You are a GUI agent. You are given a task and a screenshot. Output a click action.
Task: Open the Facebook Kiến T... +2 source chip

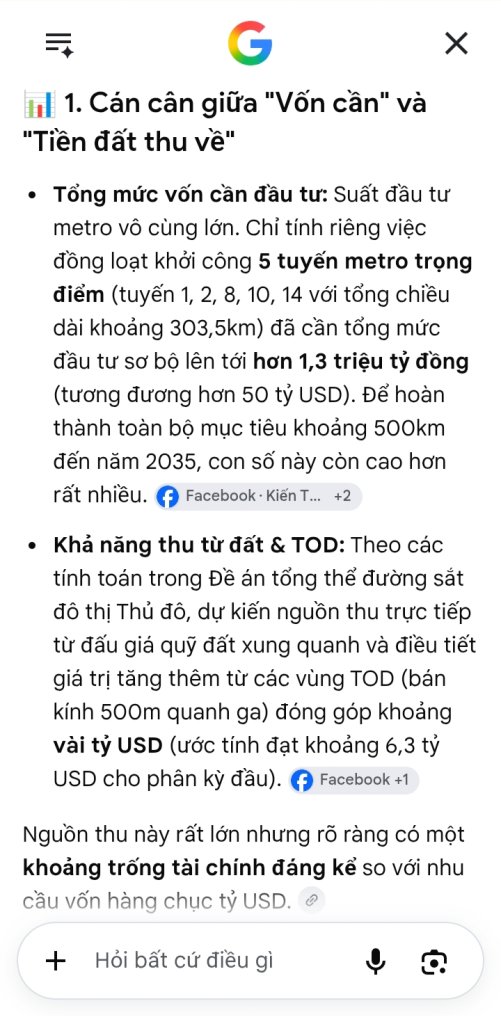[258, 496]
